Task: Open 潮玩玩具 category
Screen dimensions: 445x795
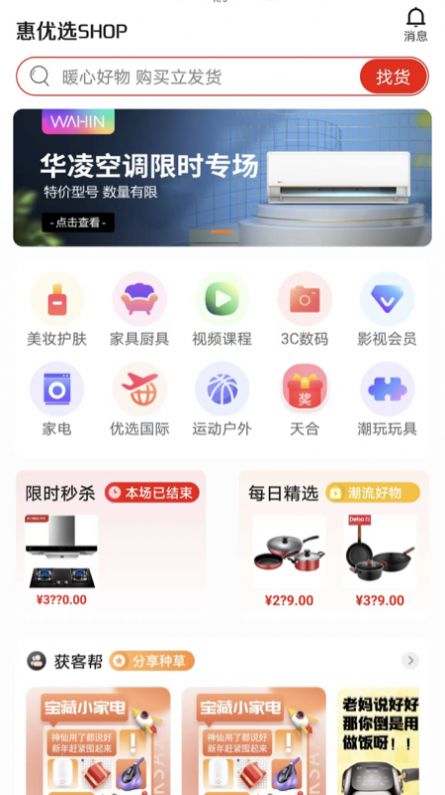Action: pyautogui.click(x=387, y=400)
